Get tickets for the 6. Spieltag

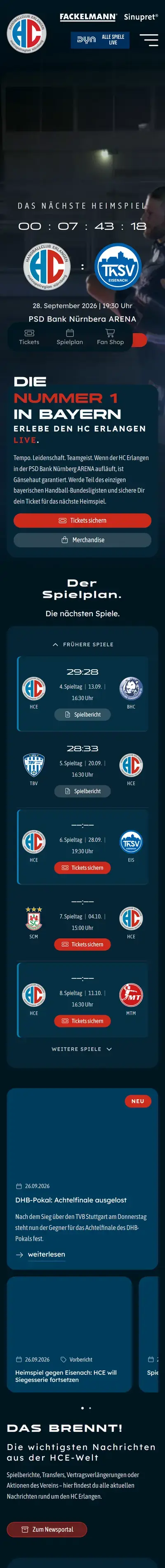point(82,867)
